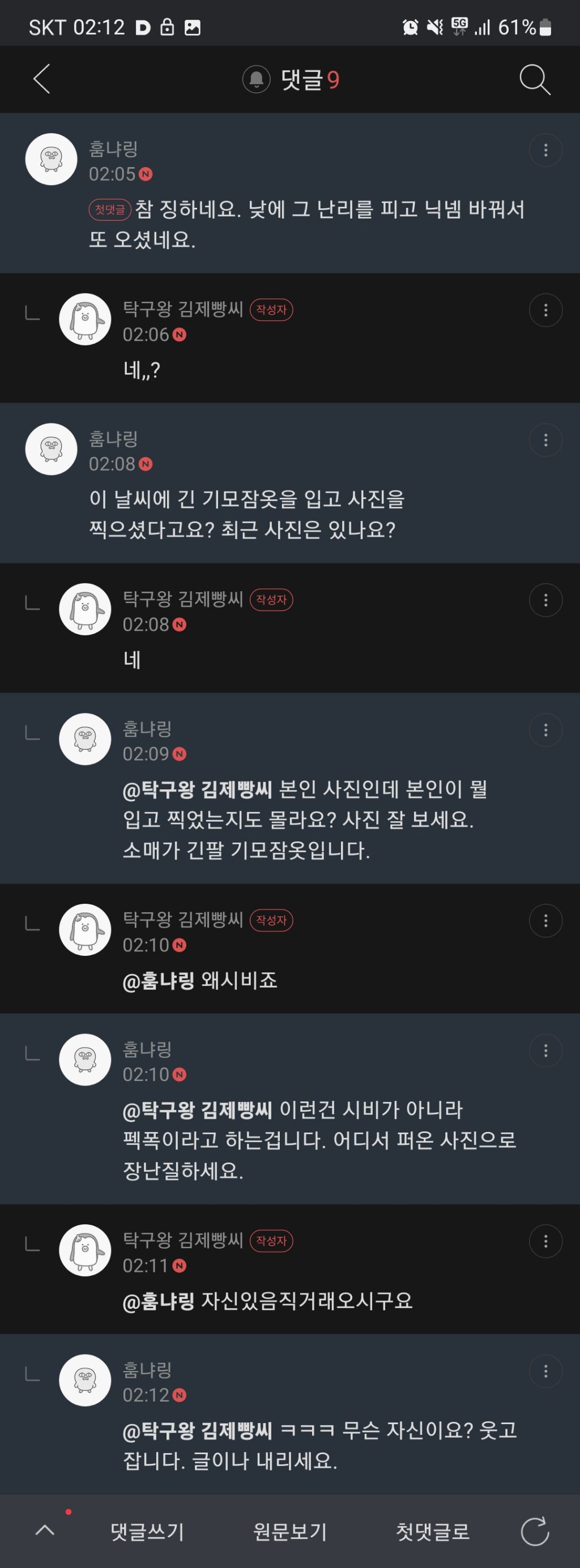Open options for the 02:09 reply
This screenshot has height=1568, width=580.
point(545,730)
